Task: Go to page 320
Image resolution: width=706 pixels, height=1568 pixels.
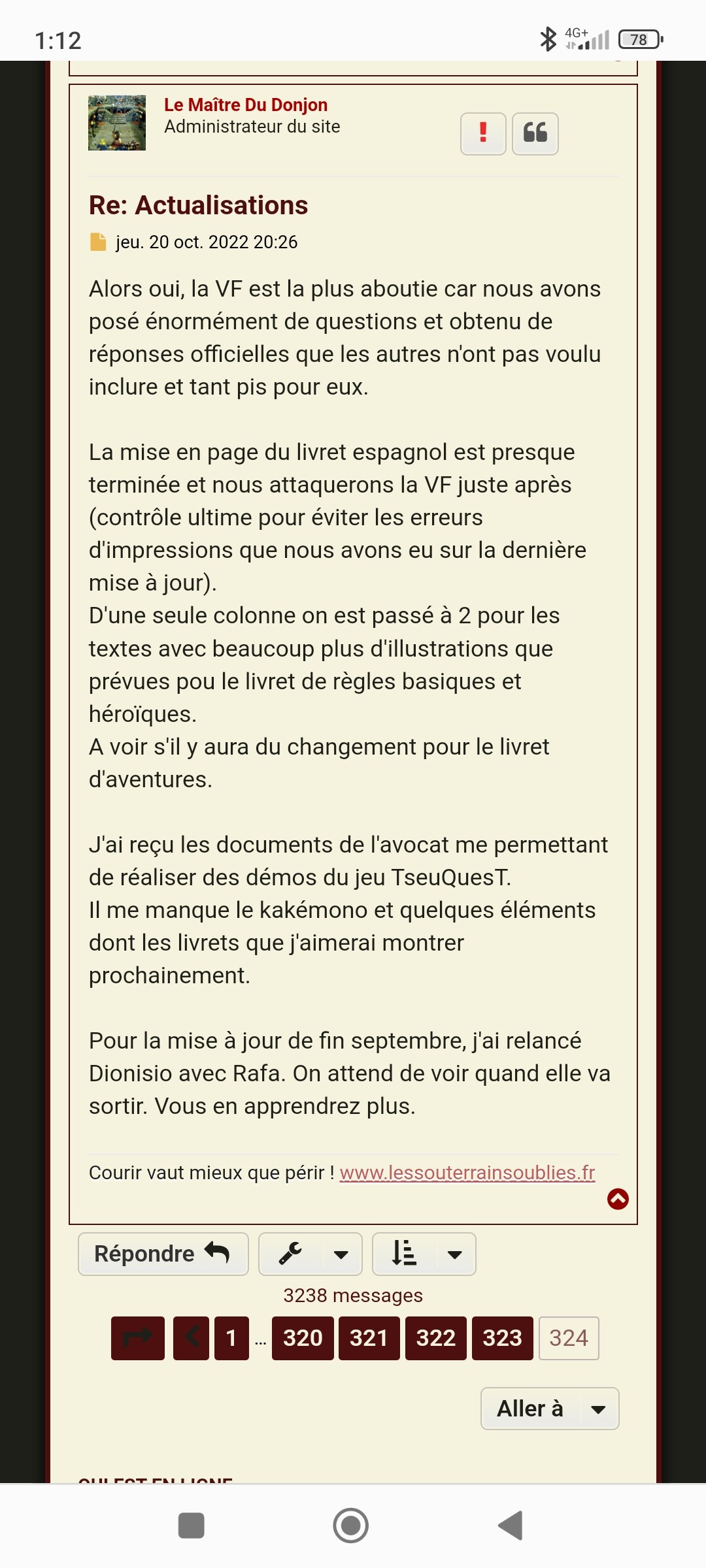Action: tap(303, 1338)
